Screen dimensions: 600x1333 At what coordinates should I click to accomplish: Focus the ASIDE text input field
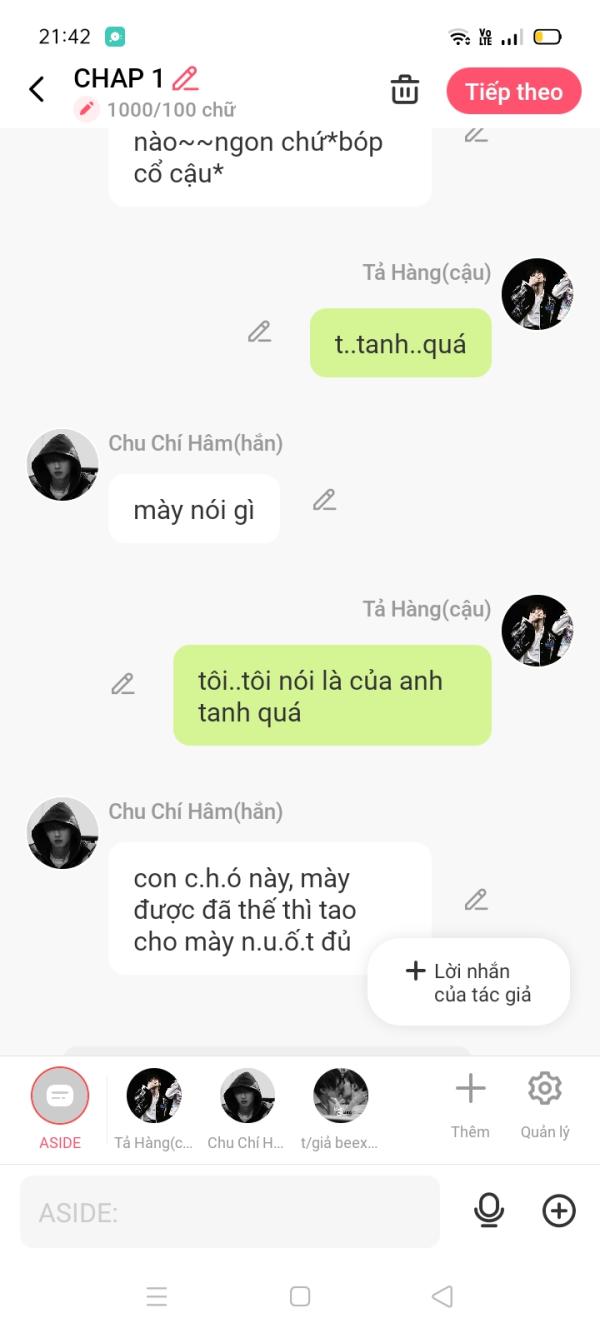[230, 1212]
